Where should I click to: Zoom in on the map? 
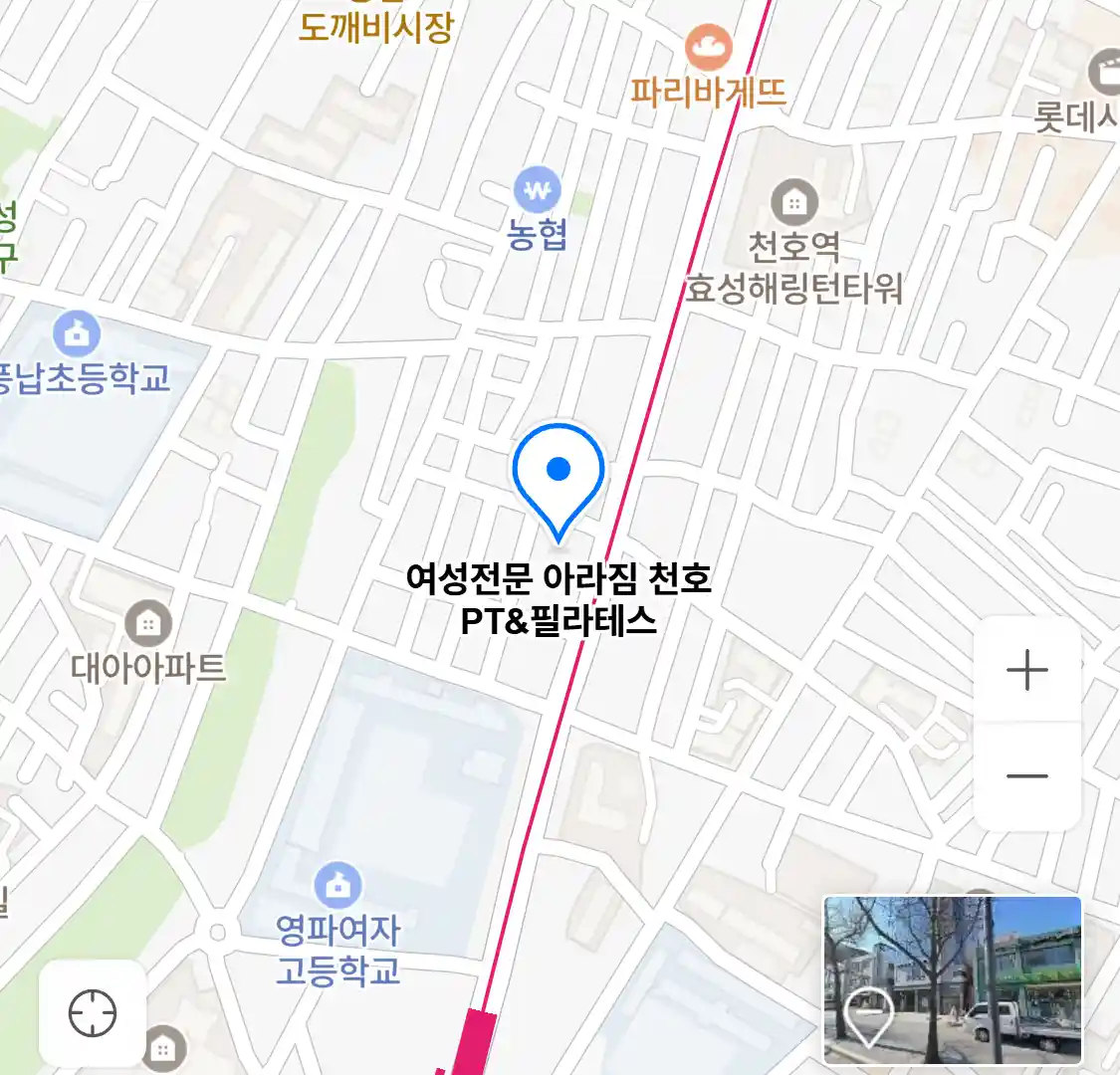pos(1026,670)
